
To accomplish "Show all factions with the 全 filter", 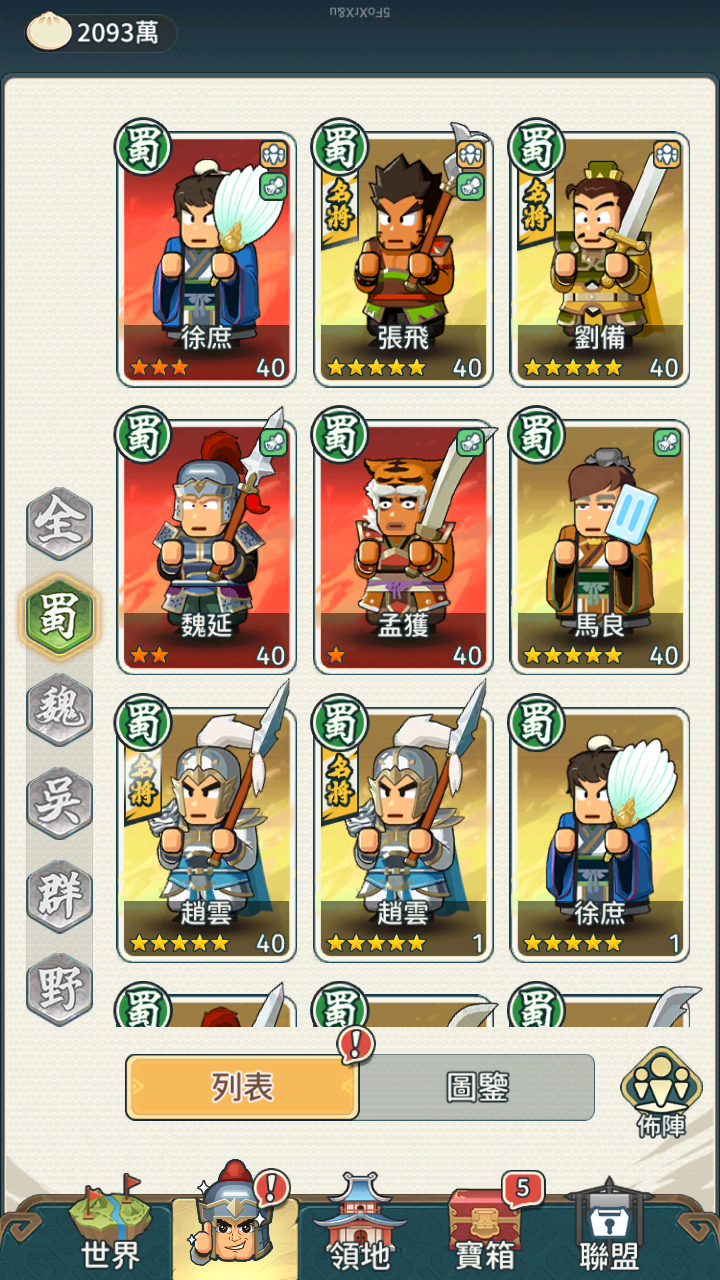I will pos(60,524).
